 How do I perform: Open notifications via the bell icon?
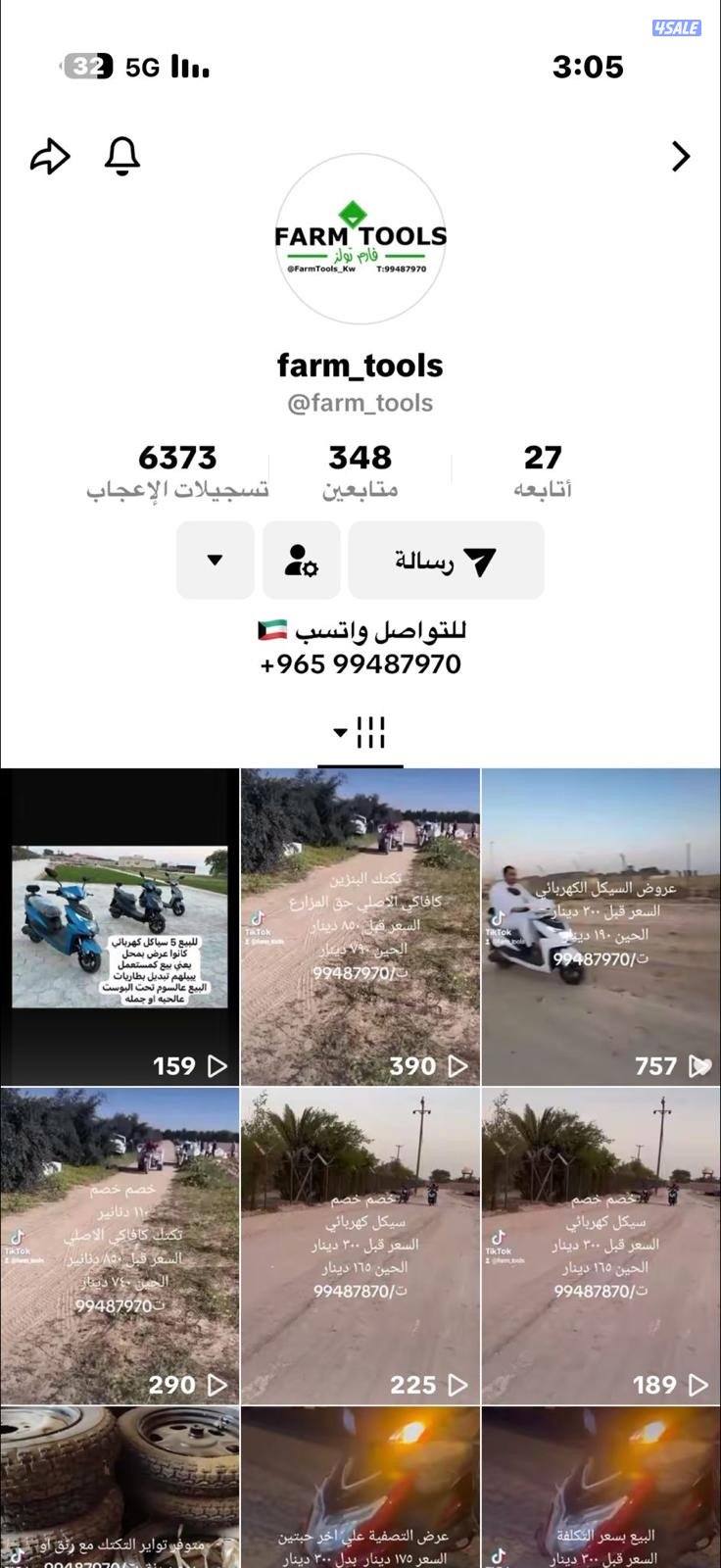121,156
